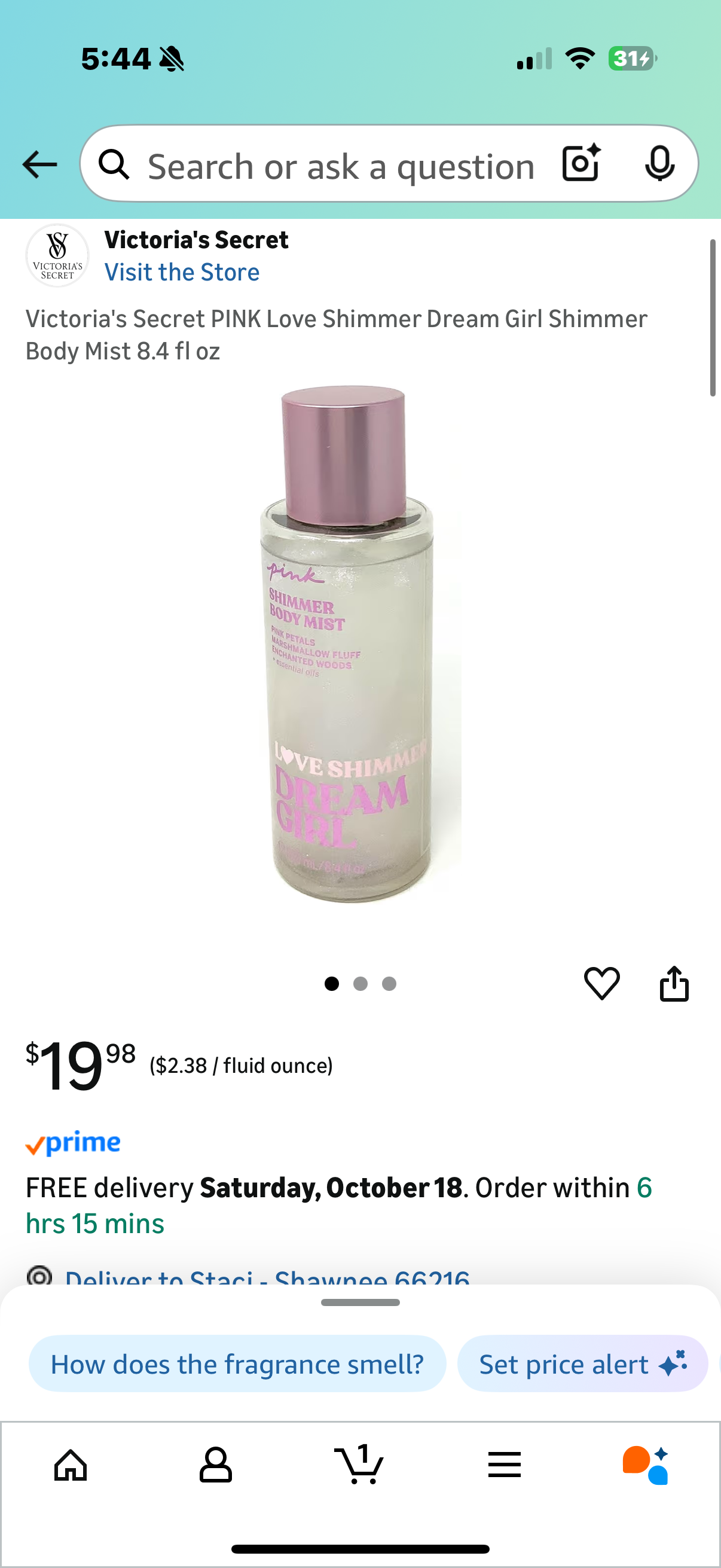Open the Rufus AI assistant tab

click(646, 1465)
